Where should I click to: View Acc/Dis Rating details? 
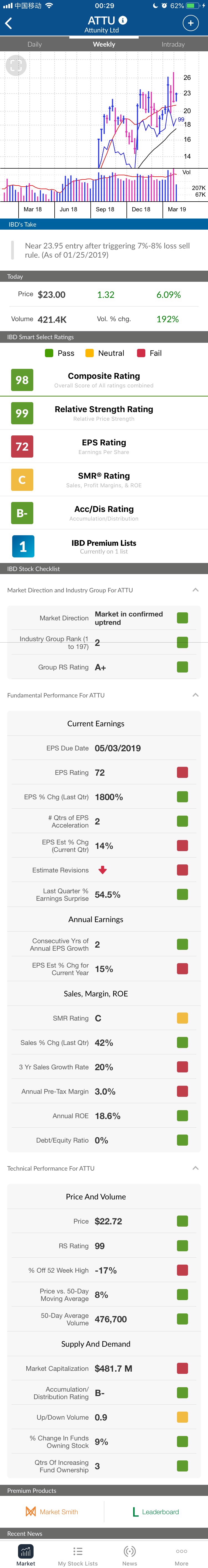[104, 513]
